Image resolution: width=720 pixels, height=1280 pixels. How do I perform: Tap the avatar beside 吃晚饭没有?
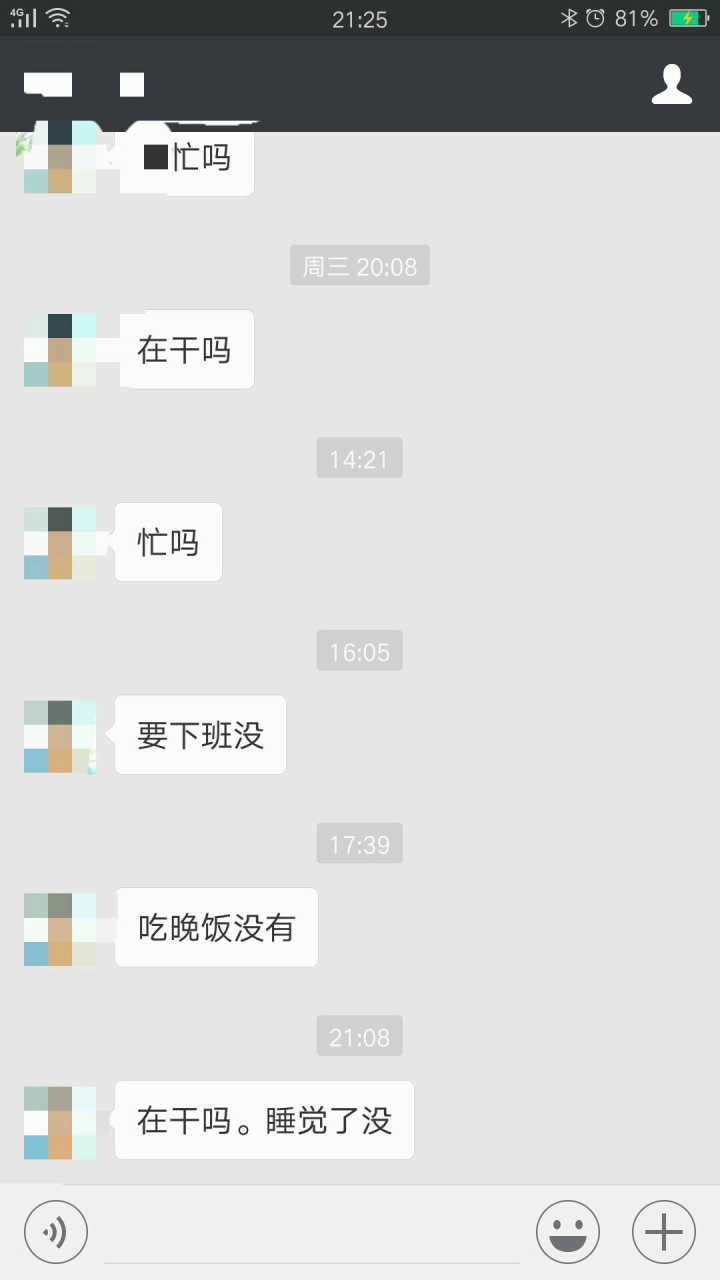(60, 929)
